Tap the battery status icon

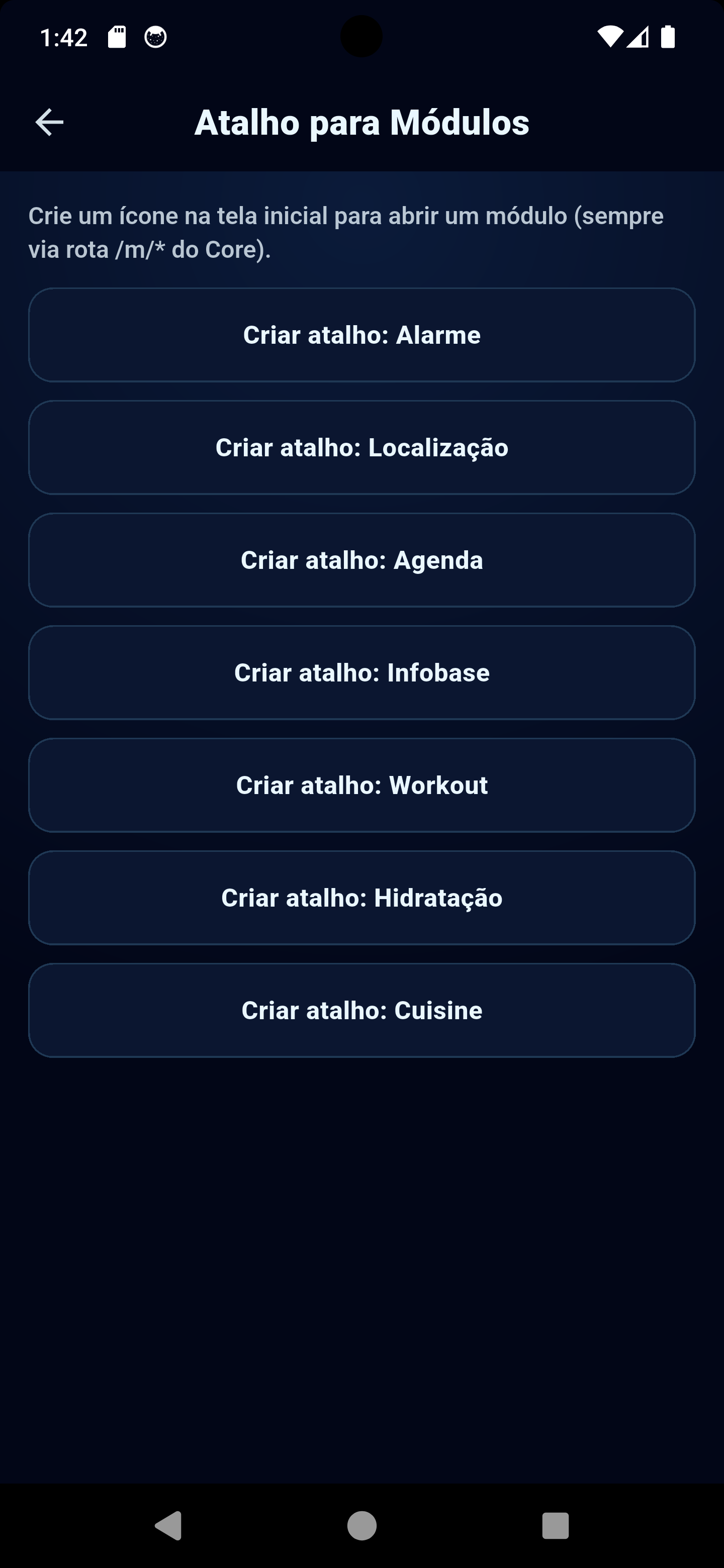668,37
